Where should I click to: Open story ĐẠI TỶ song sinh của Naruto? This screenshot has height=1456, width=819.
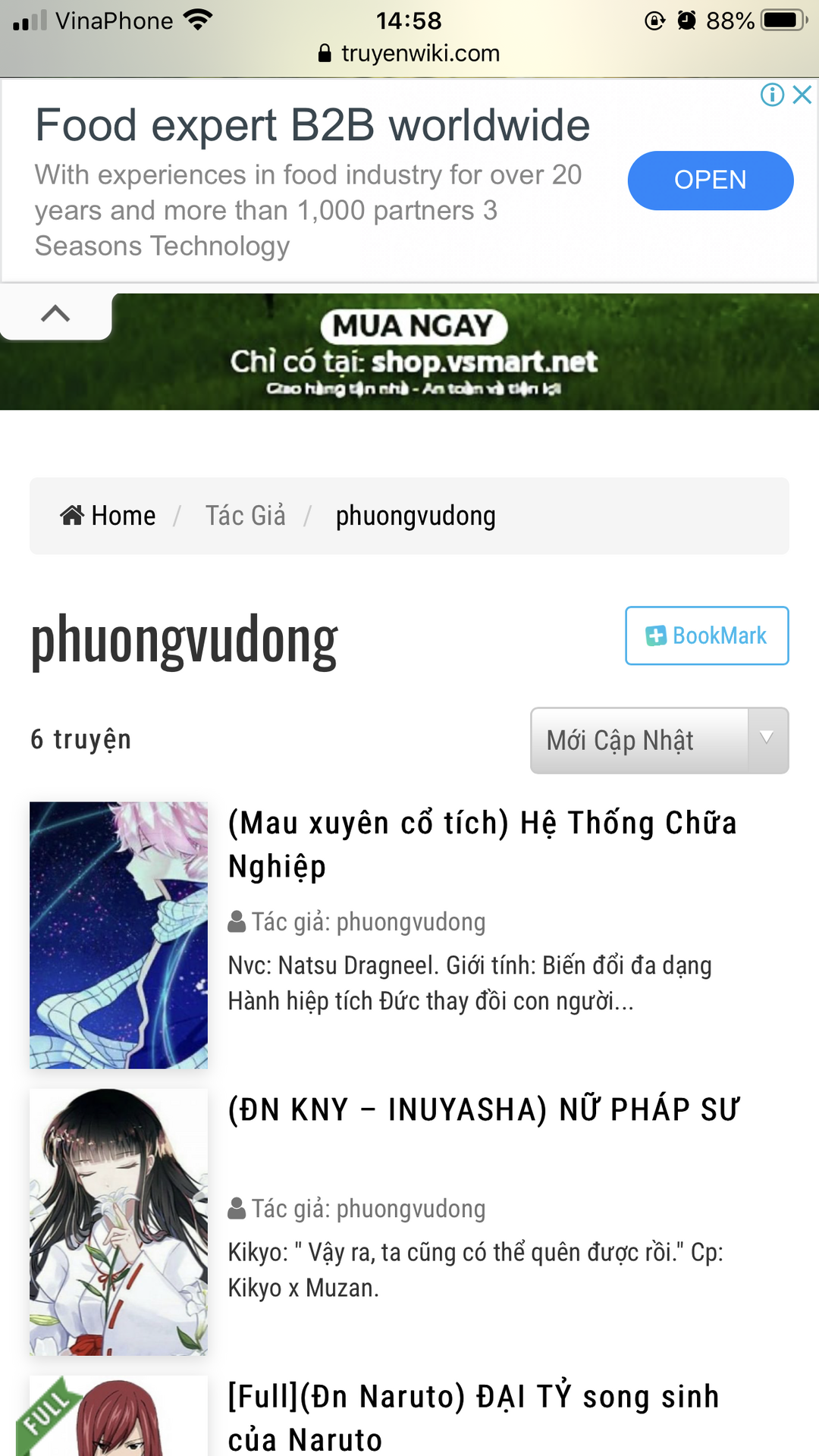coord(472,1417)
